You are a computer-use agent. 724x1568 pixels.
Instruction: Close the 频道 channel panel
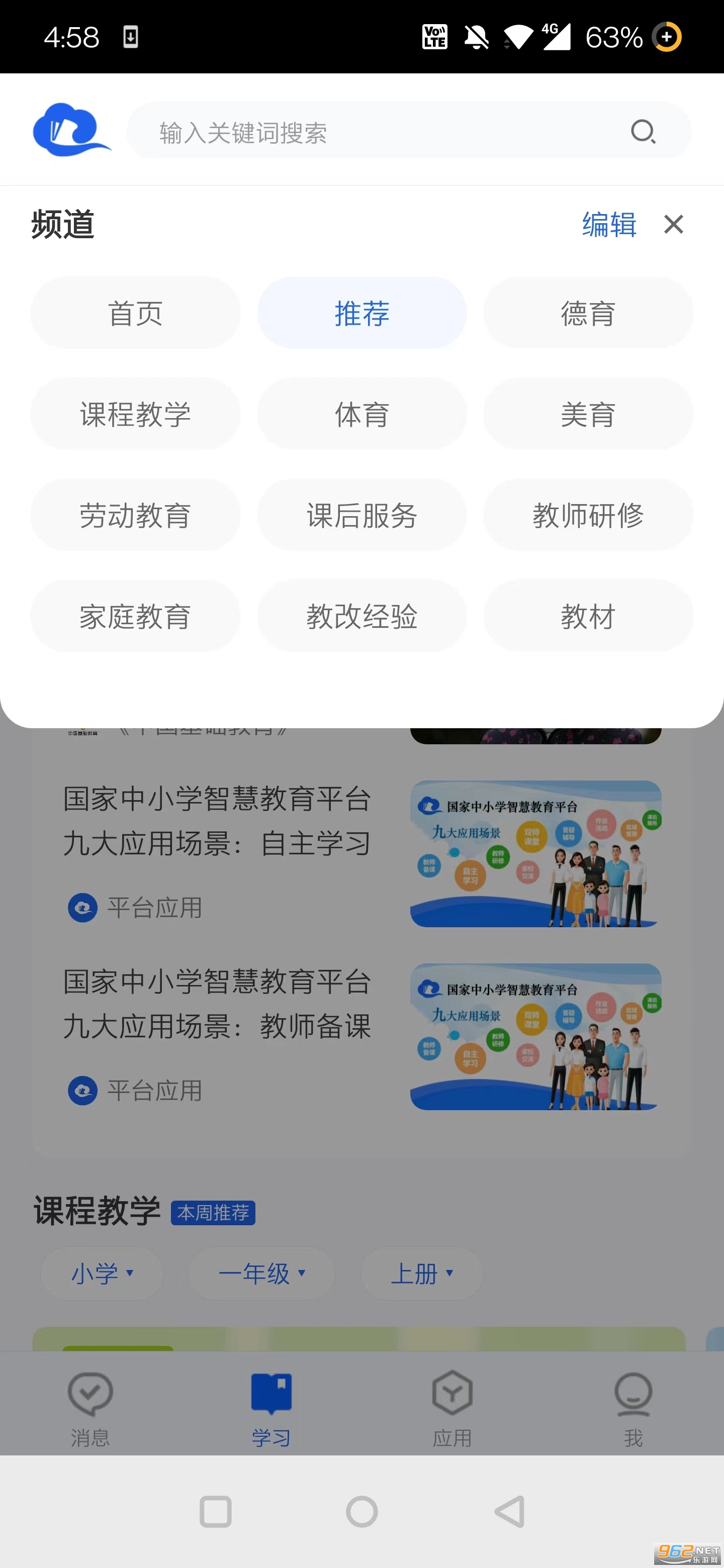tap(673, 225)
